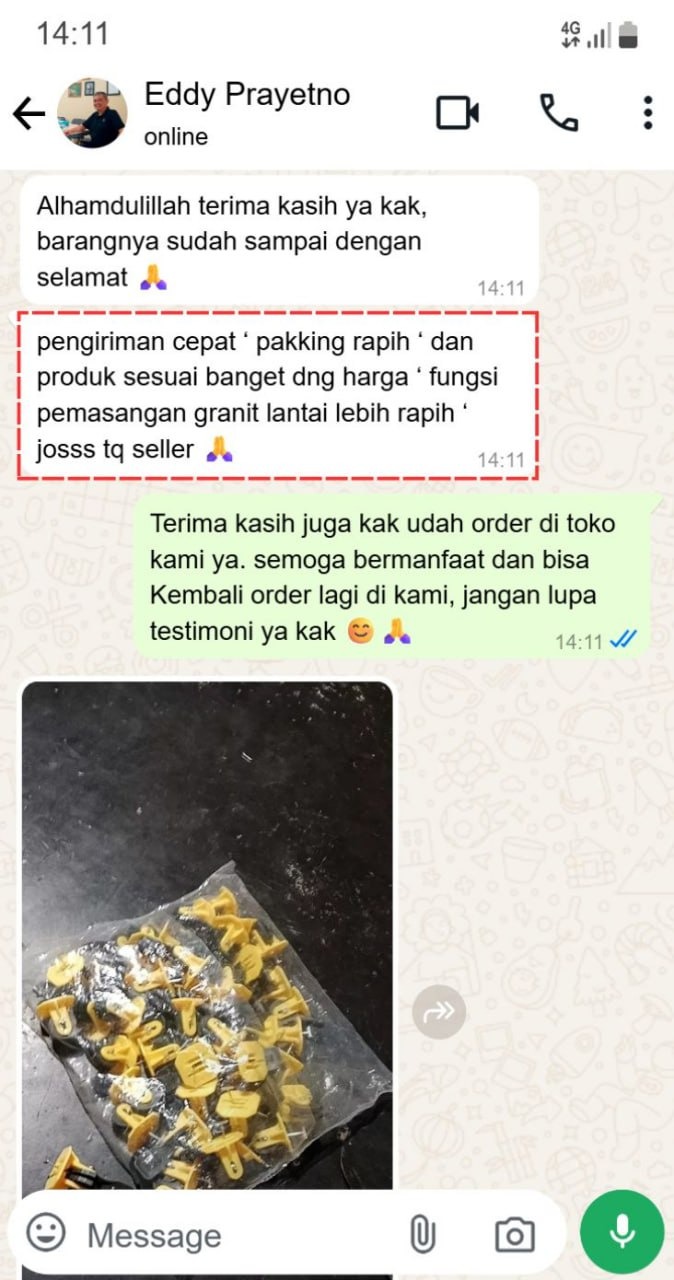Open the received product photo
Screen dimensions: 674x1280
207,930
